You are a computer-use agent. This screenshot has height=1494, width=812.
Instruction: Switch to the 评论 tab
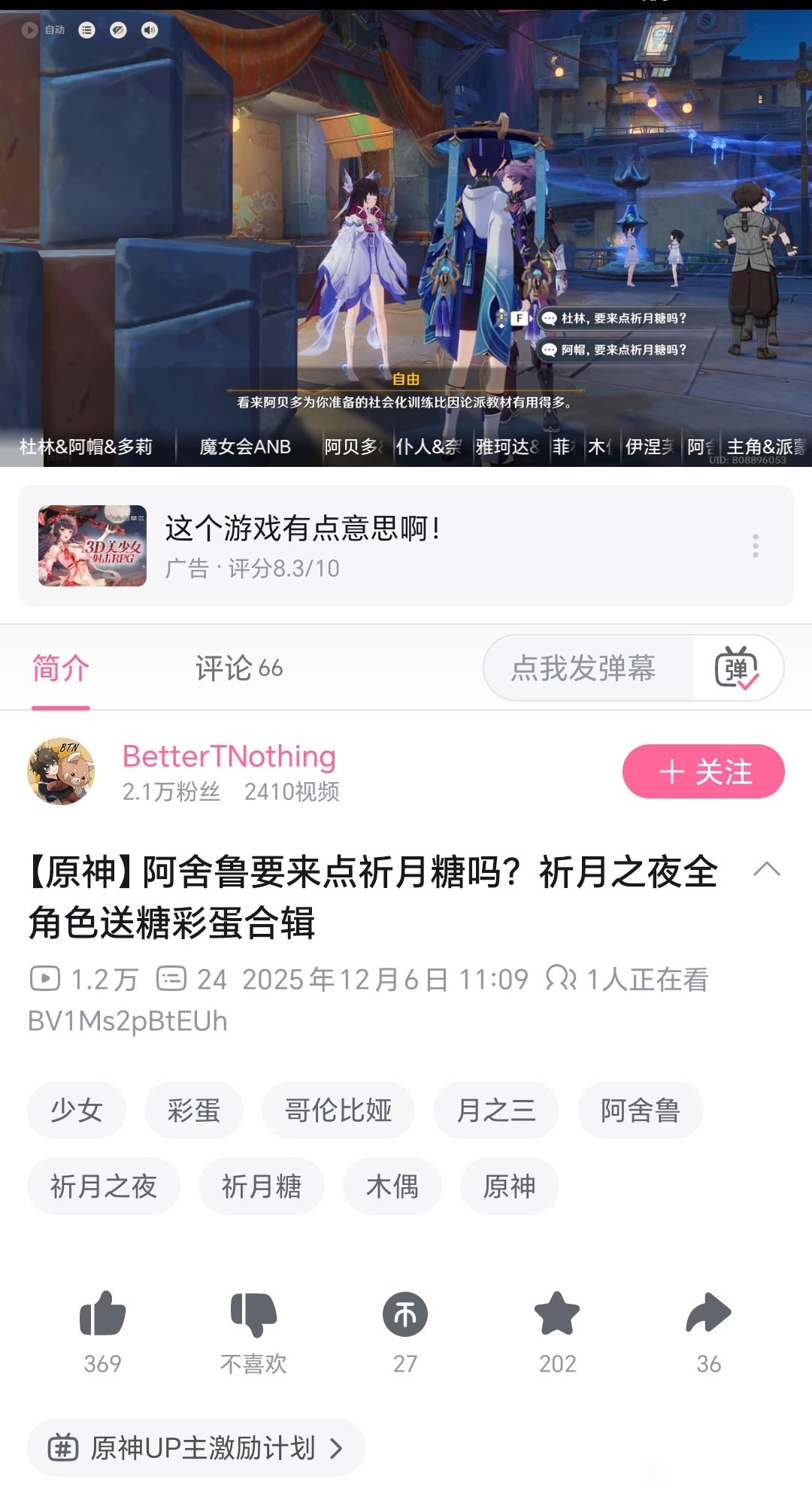(x=238, y=668)
